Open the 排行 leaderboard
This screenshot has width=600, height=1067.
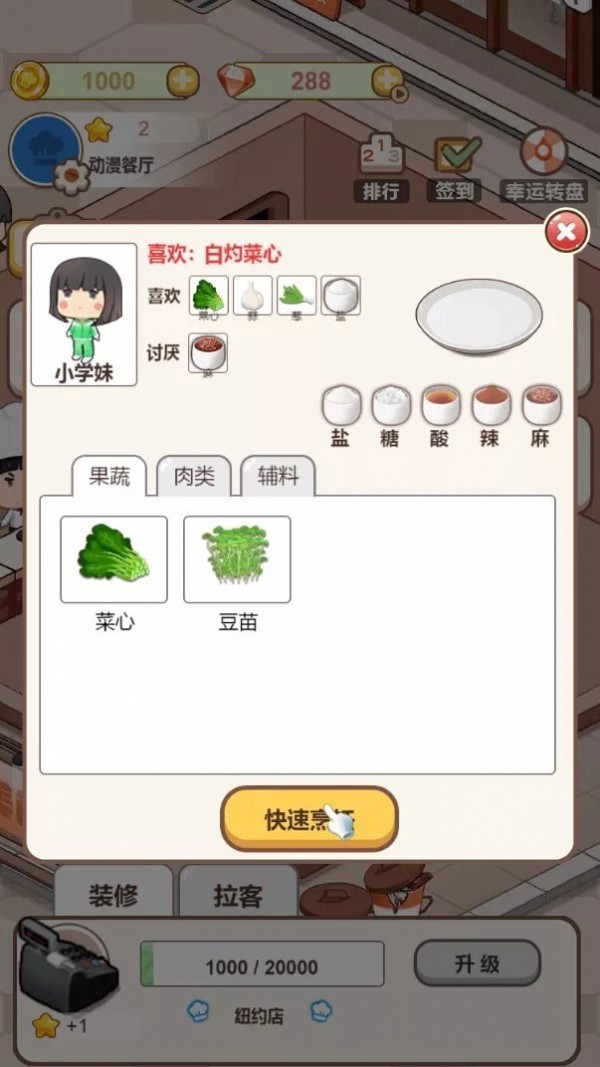click(x=380, y=168)
